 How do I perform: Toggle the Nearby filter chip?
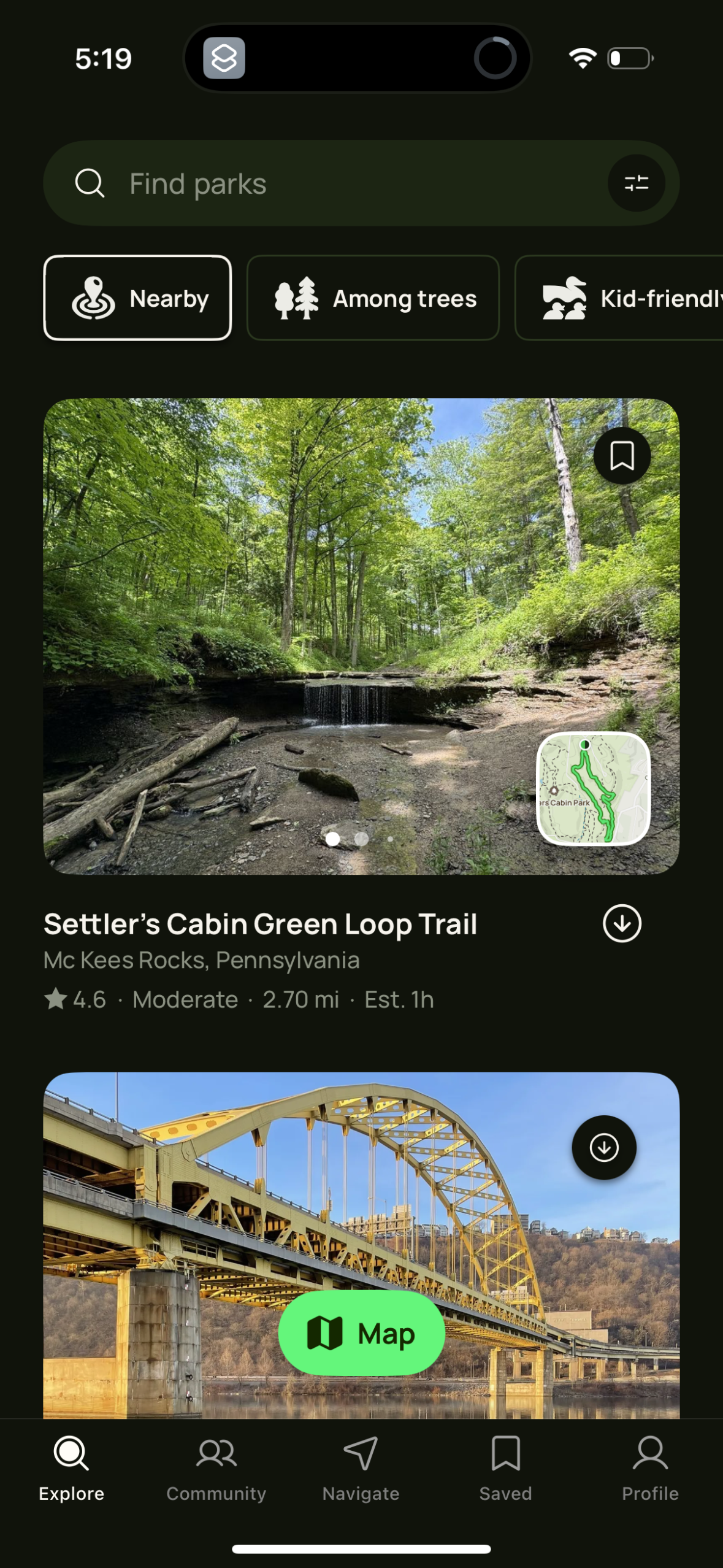click(137, 299)
